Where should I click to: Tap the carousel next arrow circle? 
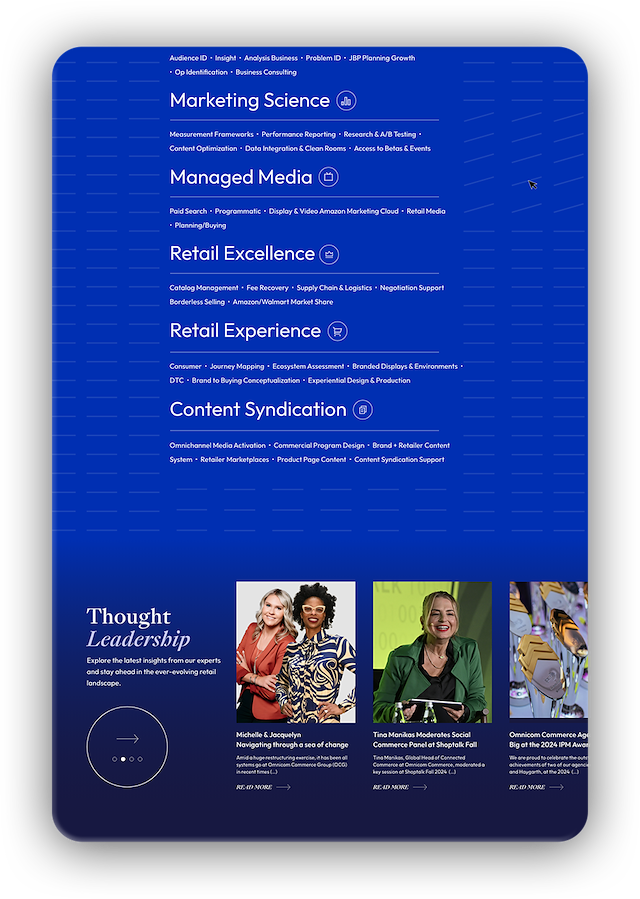coord(127,739)
